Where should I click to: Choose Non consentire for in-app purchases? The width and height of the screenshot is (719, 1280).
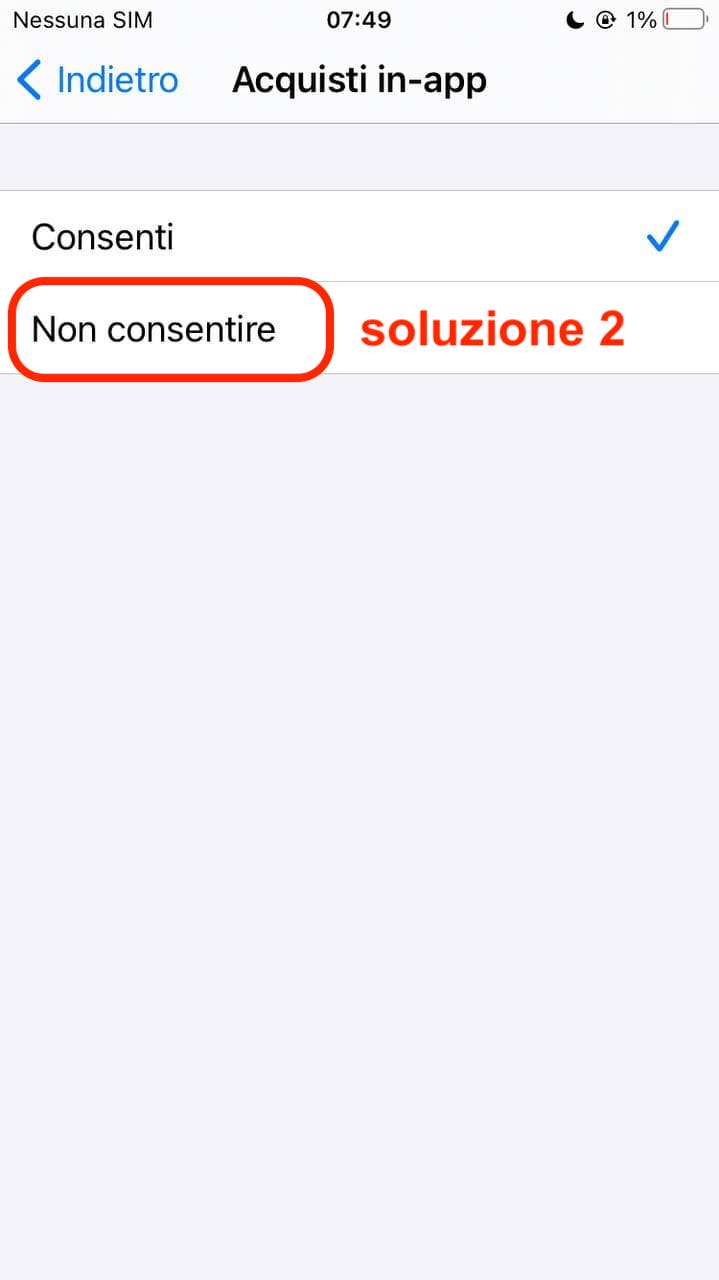154,329
